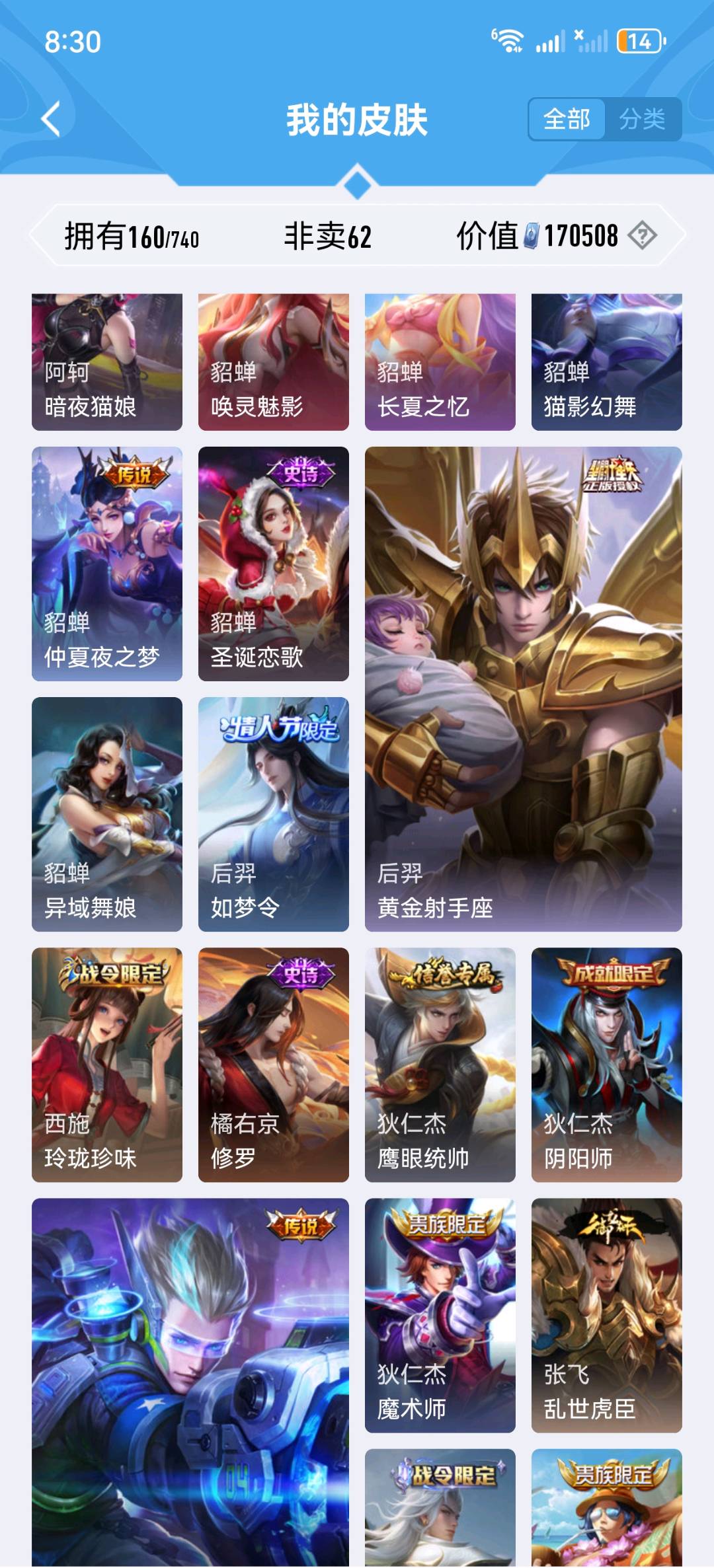Switch to the 分类 tab
The height and width of the screenshot is (1568, 714).
642,119
